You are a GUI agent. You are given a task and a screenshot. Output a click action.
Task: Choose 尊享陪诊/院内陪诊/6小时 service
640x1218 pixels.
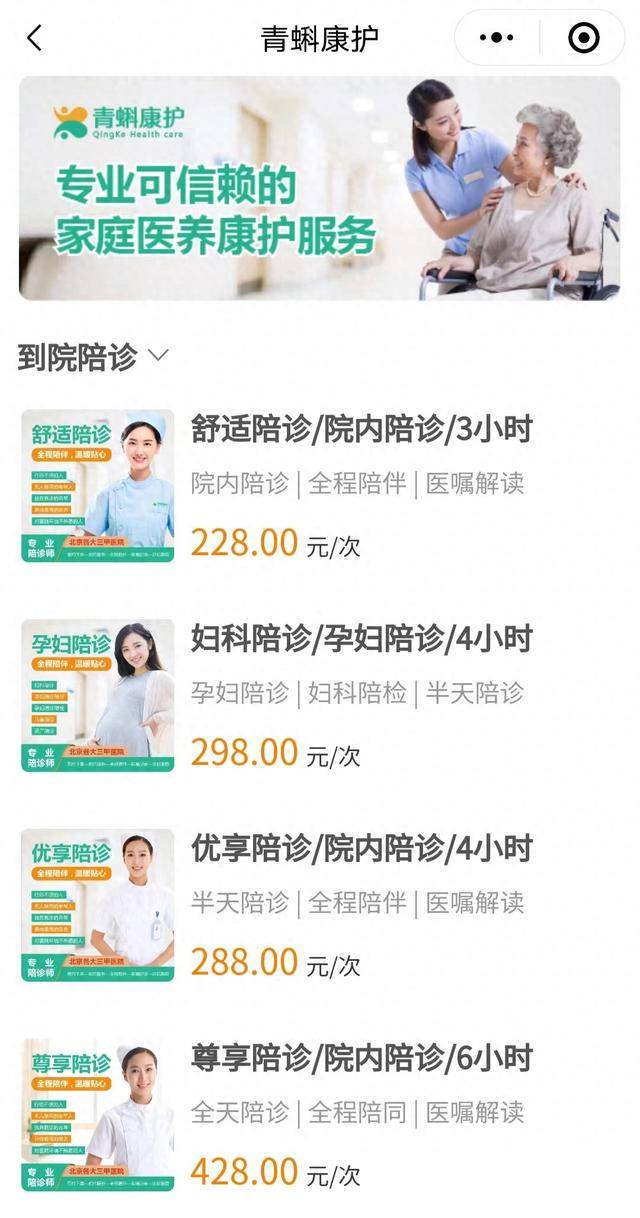pyautogui.click(x=361, y=1058)
